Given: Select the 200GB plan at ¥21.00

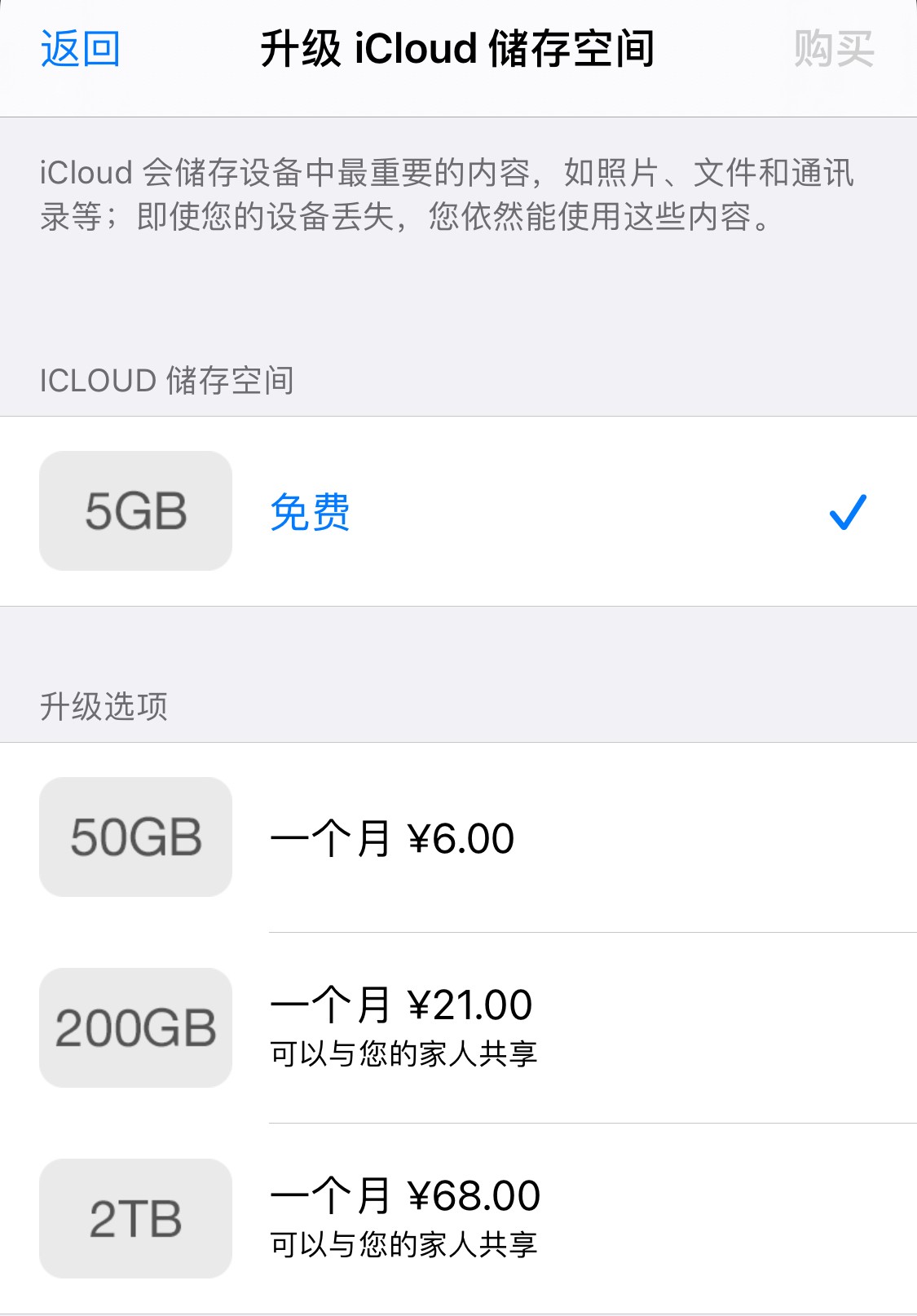Looking at the screenshot, I should point(456,1027).
